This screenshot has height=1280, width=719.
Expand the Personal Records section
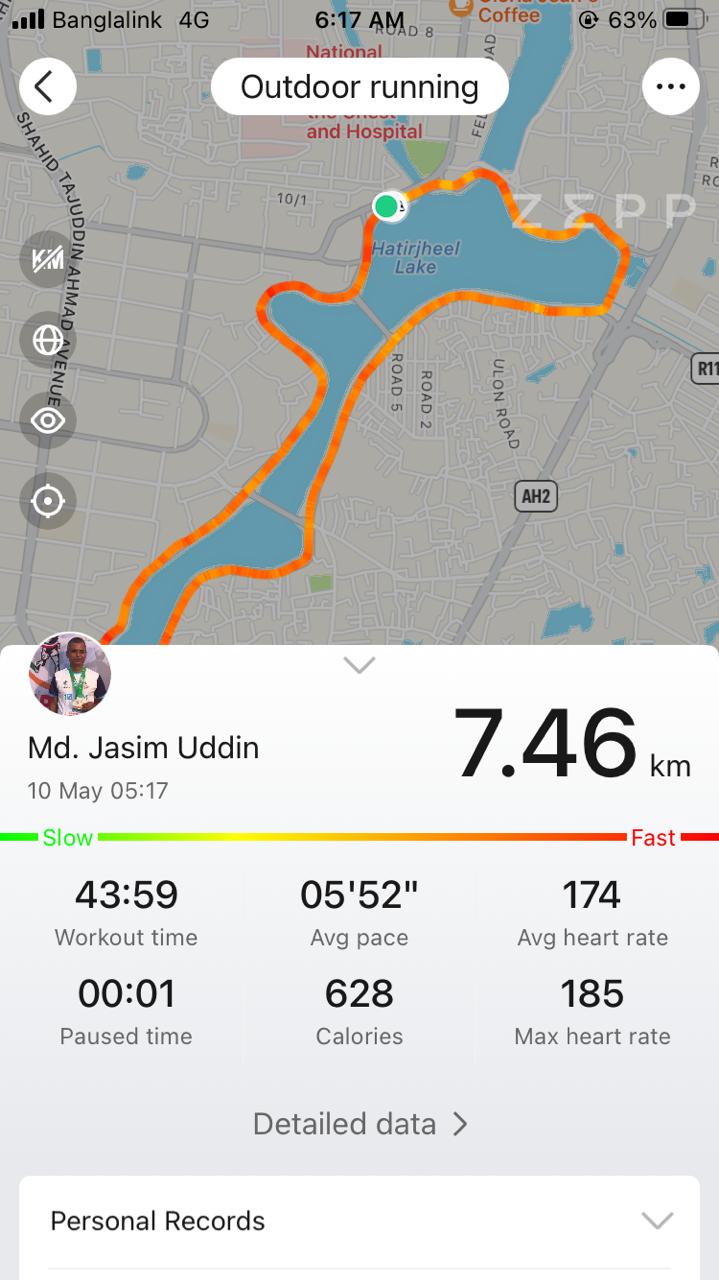pyautogui.click(x=360, y=1222)
